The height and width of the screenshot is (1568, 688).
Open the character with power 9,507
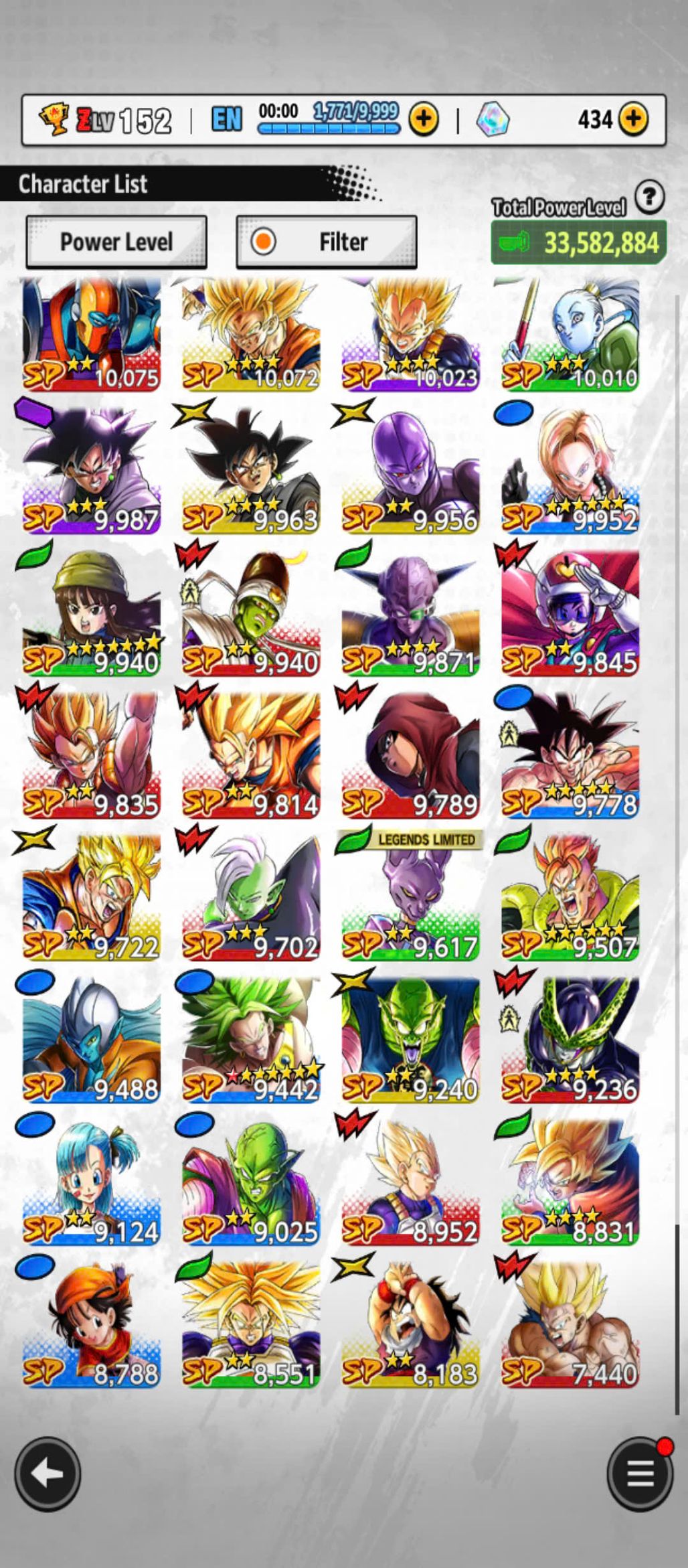570,897
